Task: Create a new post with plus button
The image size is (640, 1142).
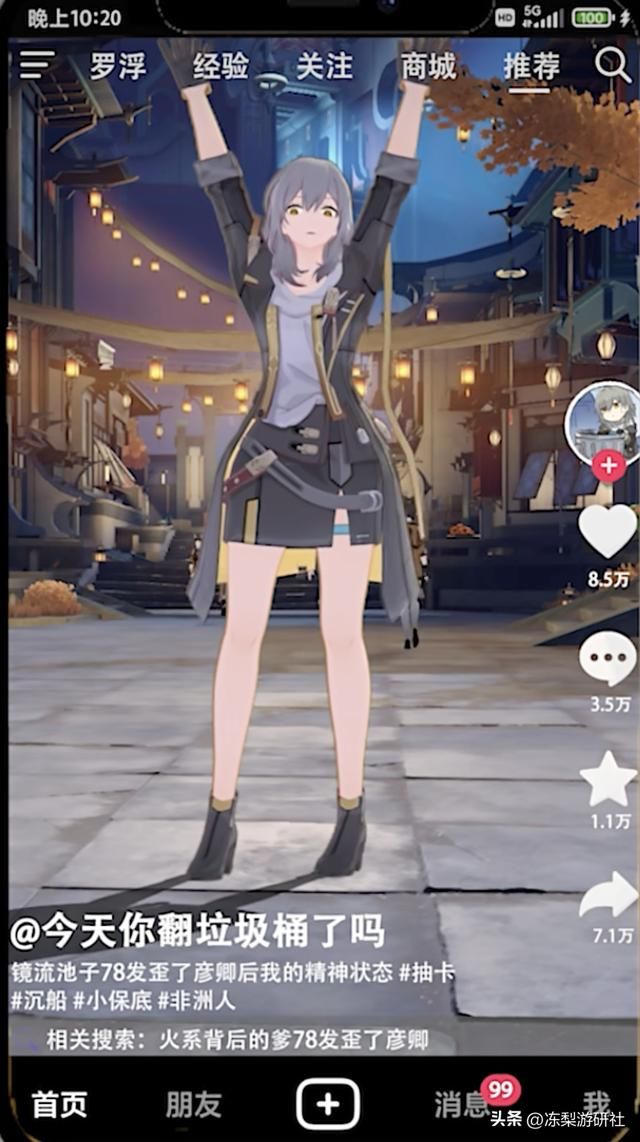Action: coord(327,1104)
